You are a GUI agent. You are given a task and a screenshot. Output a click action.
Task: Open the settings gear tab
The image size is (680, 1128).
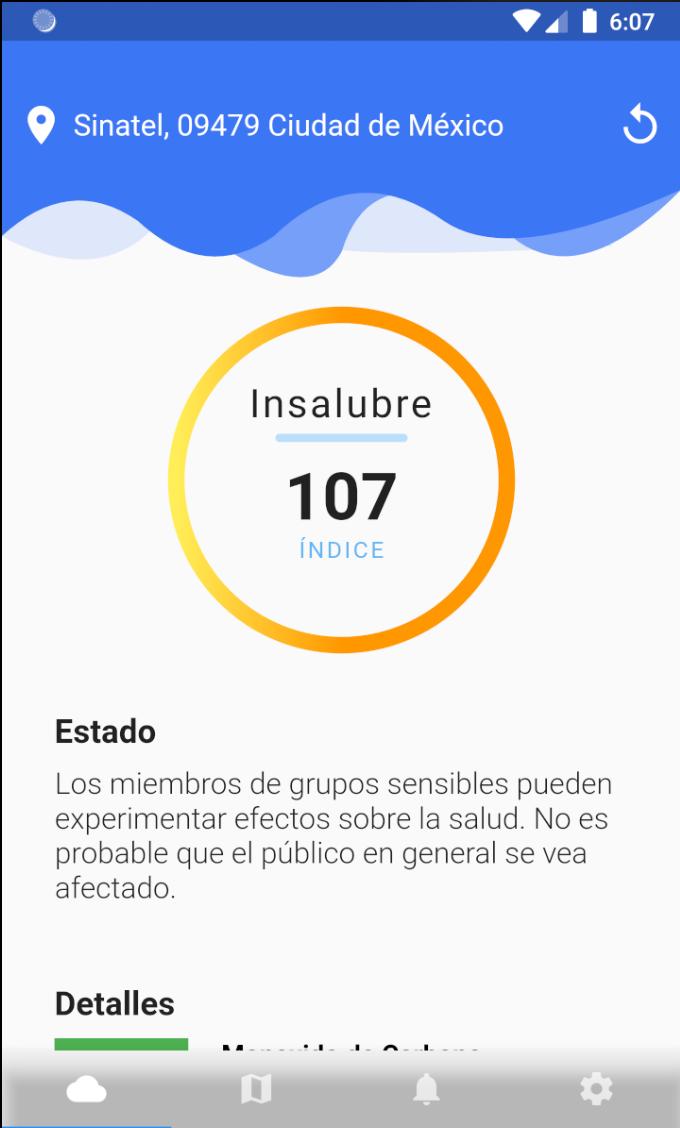pyautogui.click(x=596, y=1089)
